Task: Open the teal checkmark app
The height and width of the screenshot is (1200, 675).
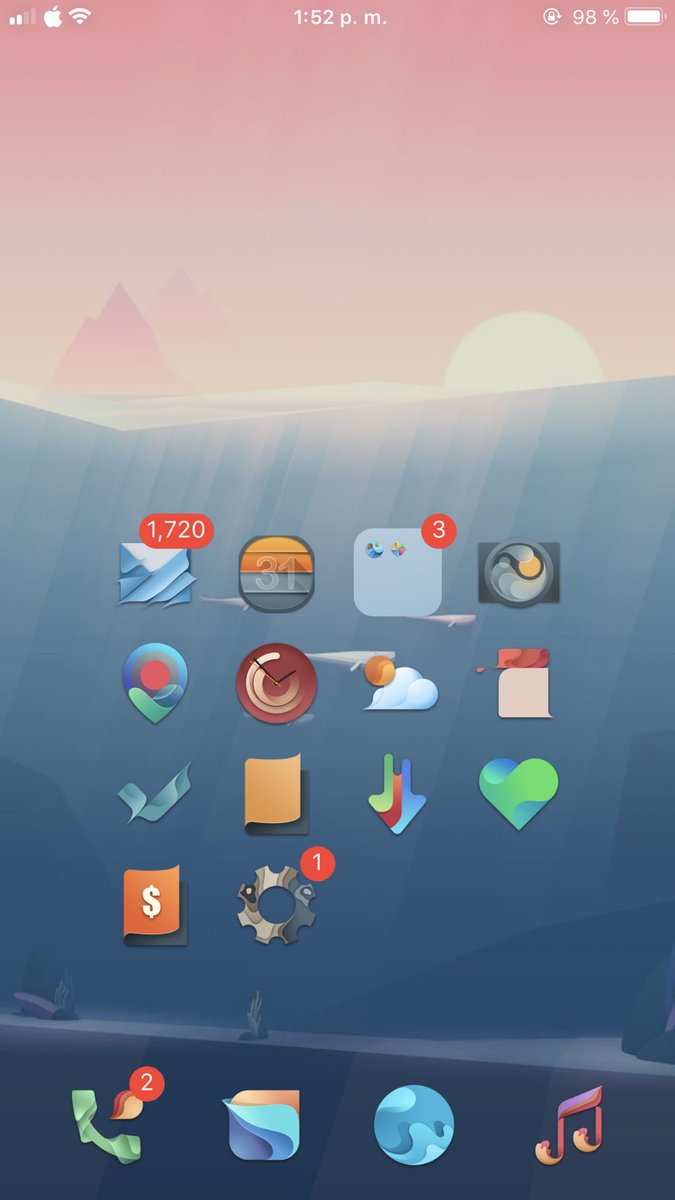Action: 155,794
